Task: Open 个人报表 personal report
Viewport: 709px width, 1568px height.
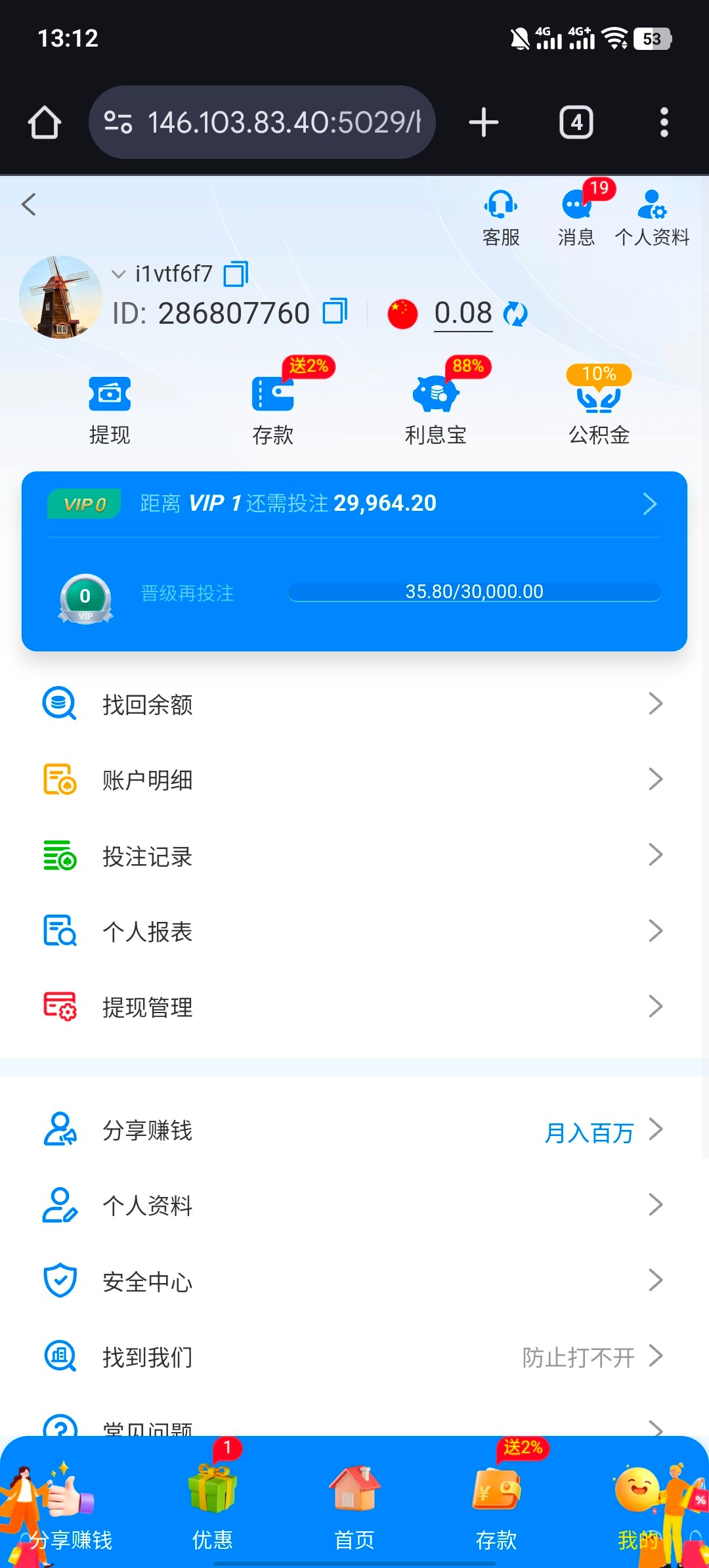Action: click(x=354, y=931)
